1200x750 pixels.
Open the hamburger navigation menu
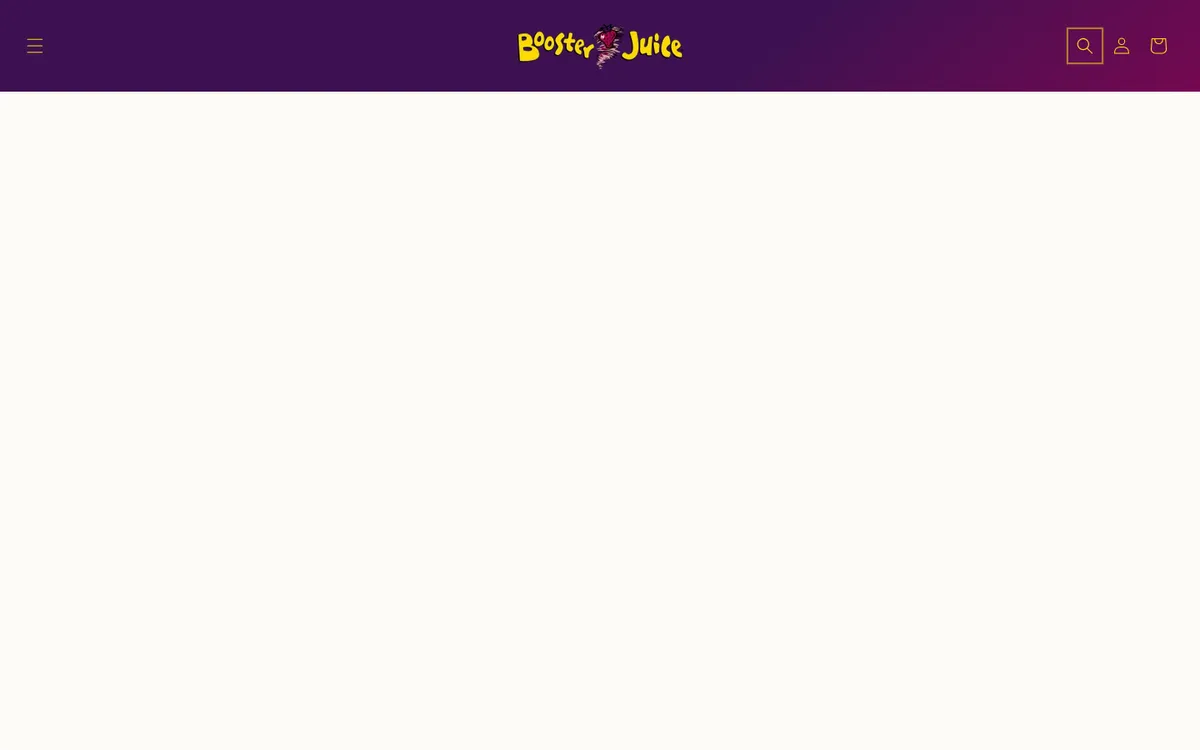click(x=35, y=46)
